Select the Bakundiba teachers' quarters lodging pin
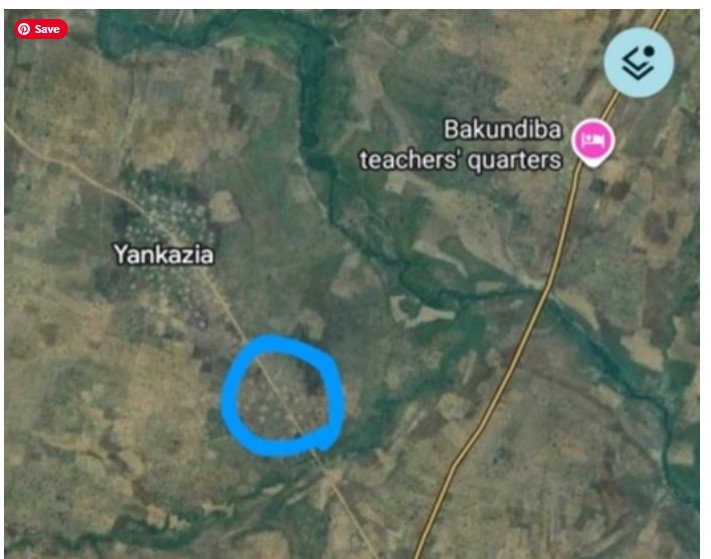Viewport: 711px width, 559px height. pos(592,140)
